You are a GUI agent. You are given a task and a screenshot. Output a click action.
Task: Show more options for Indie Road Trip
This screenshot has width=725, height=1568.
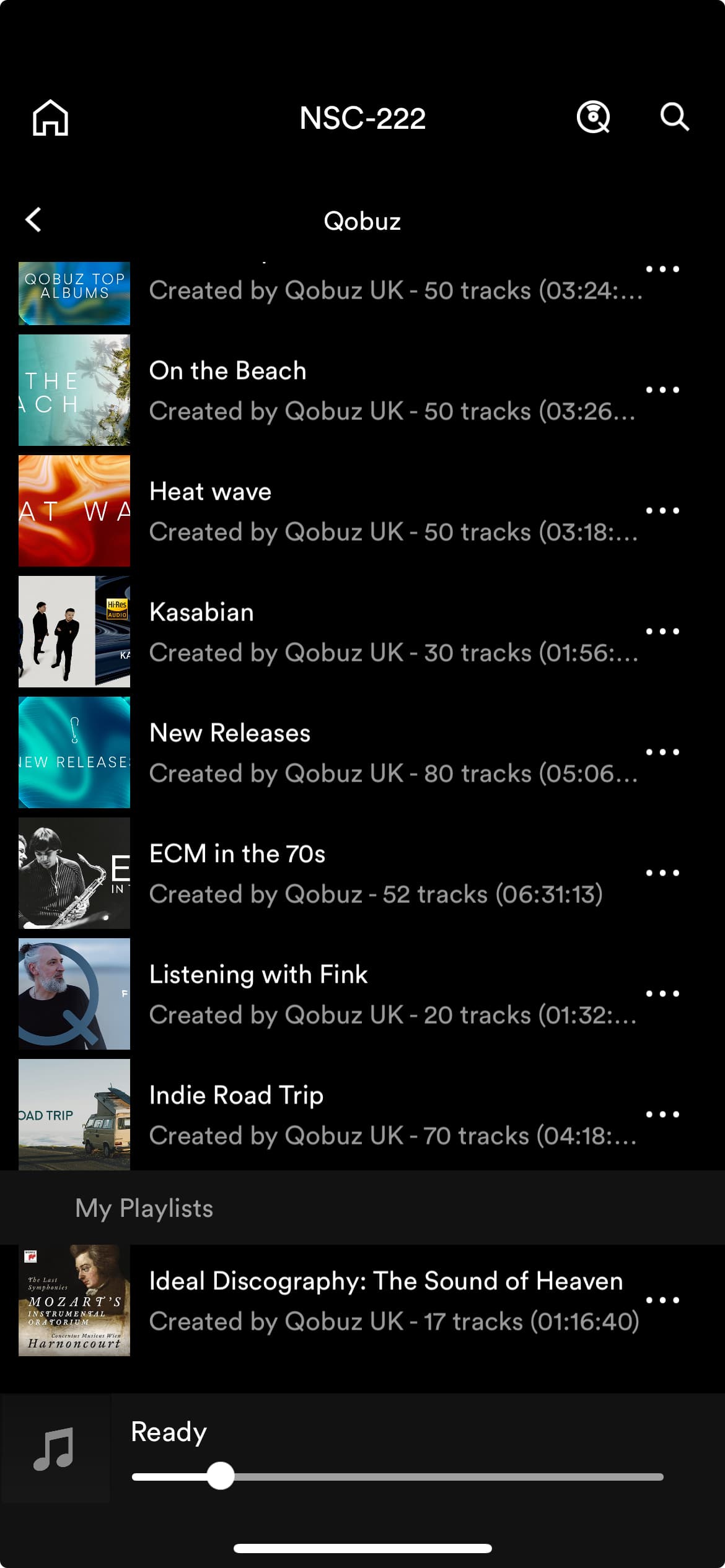(662, 1115)
